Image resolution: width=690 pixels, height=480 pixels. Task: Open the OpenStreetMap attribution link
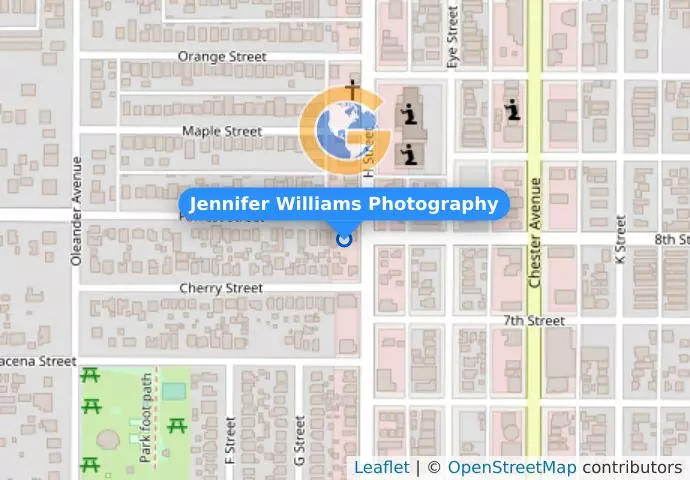point(511,467)
